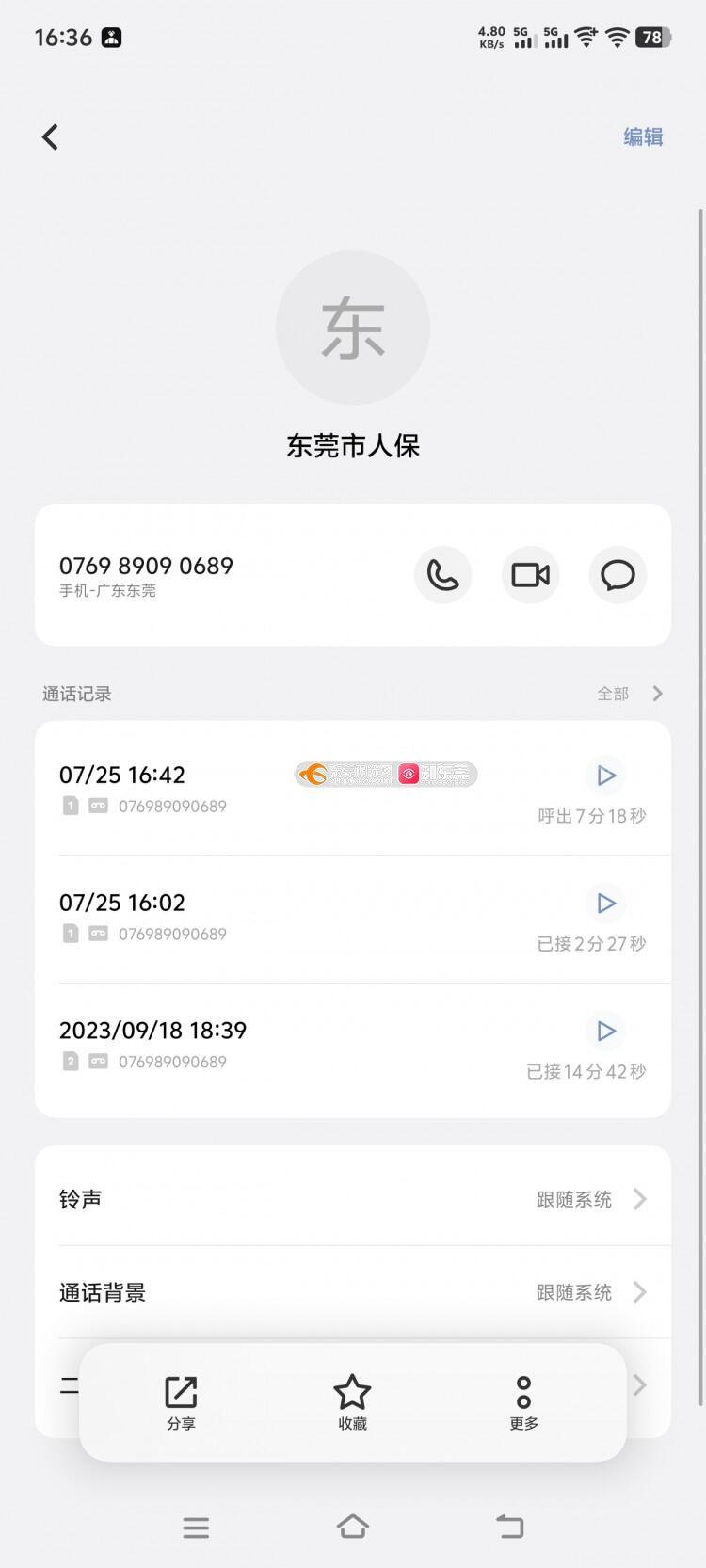
Task: Go back using the top-left arrow
Action: 50,136
